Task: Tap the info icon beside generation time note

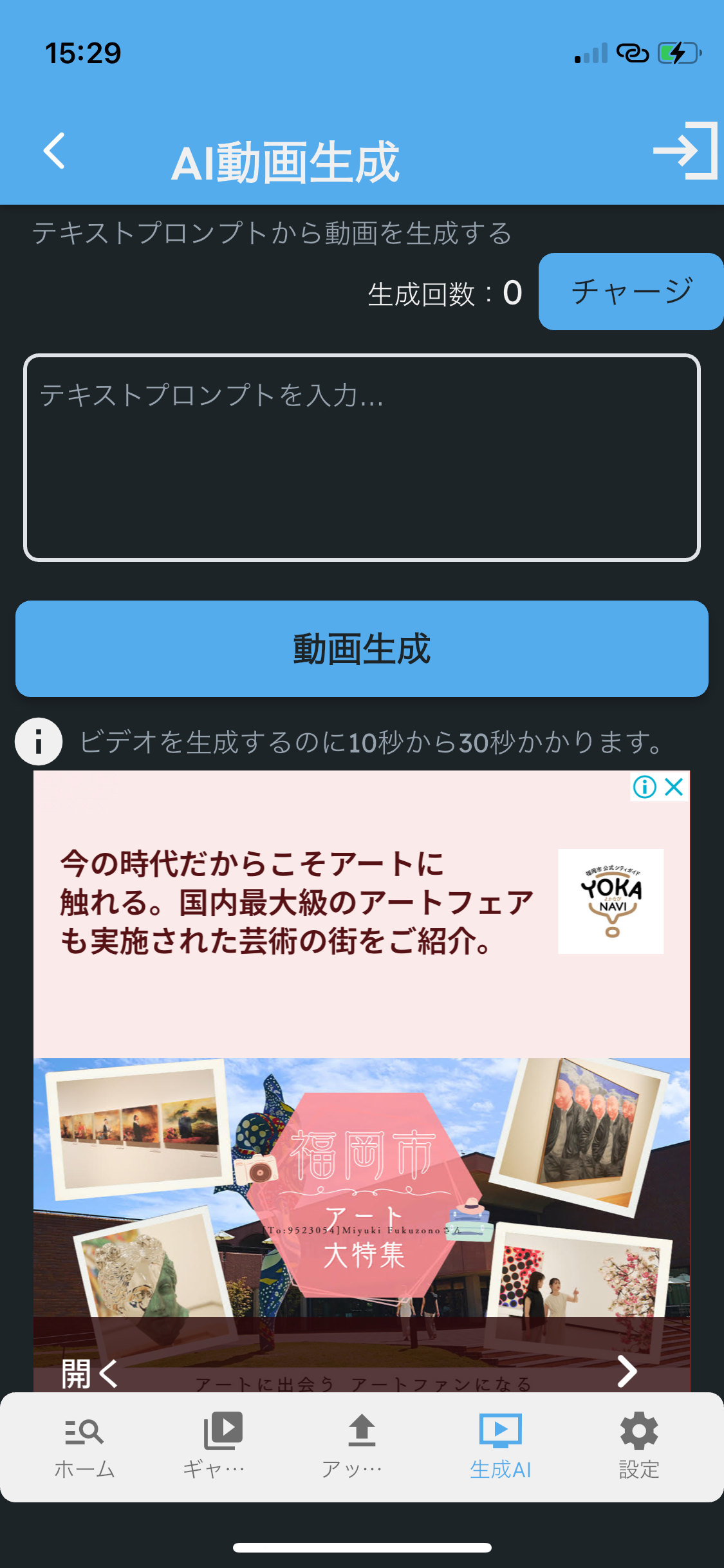Action: (39, 742)
